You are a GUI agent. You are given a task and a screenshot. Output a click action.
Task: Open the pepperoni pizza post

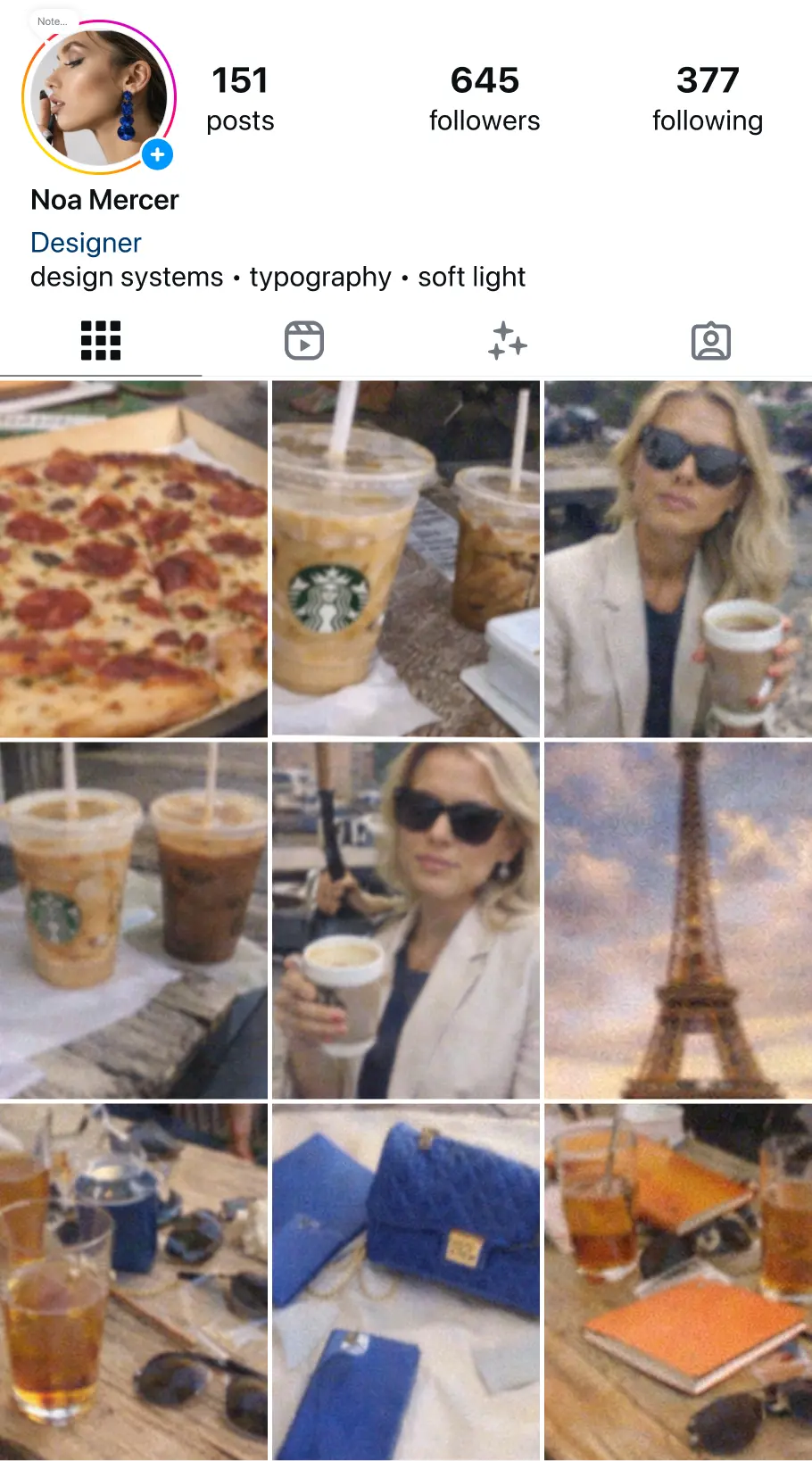[134, 559]
